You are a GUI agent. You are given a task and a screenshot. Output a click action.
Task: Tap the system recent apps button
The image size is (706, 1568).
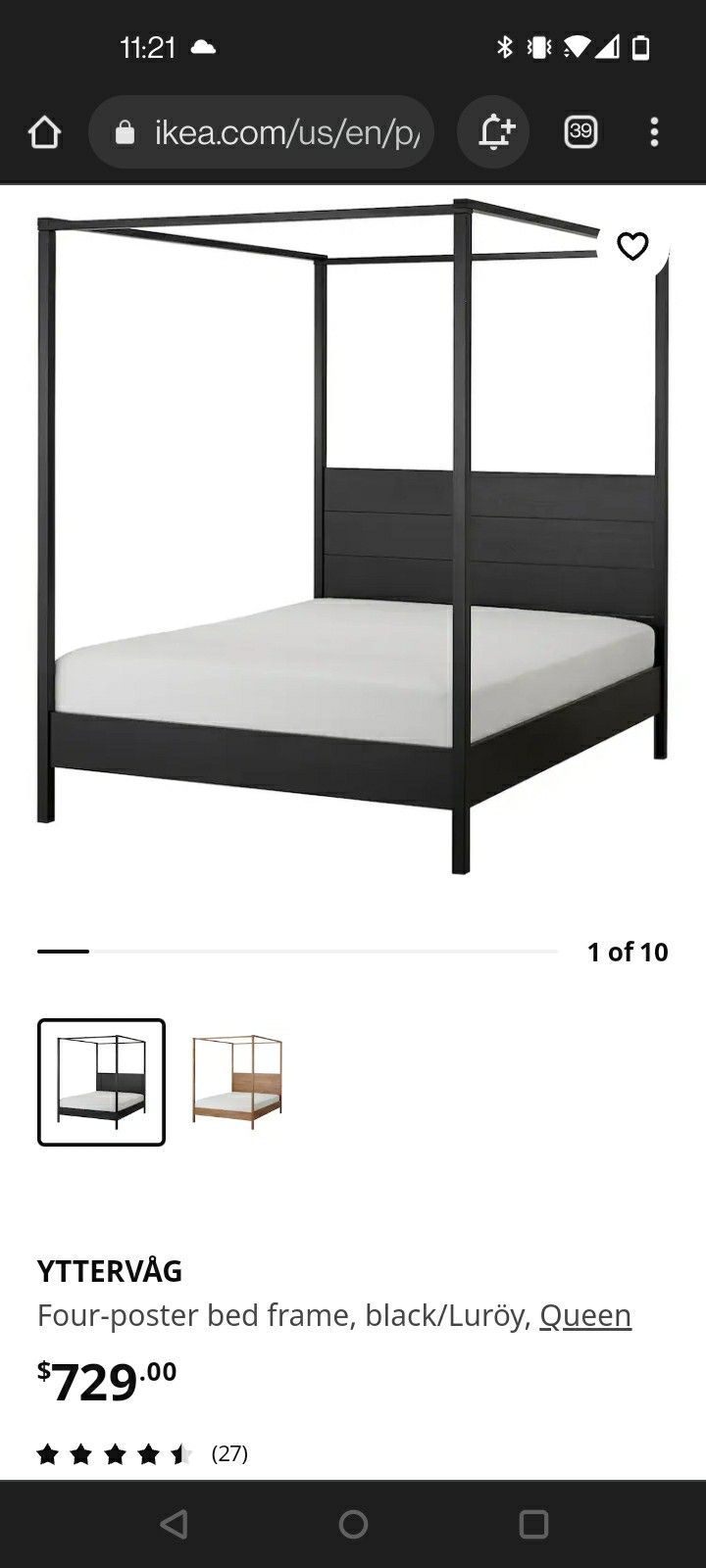[x=533, y=1524]
